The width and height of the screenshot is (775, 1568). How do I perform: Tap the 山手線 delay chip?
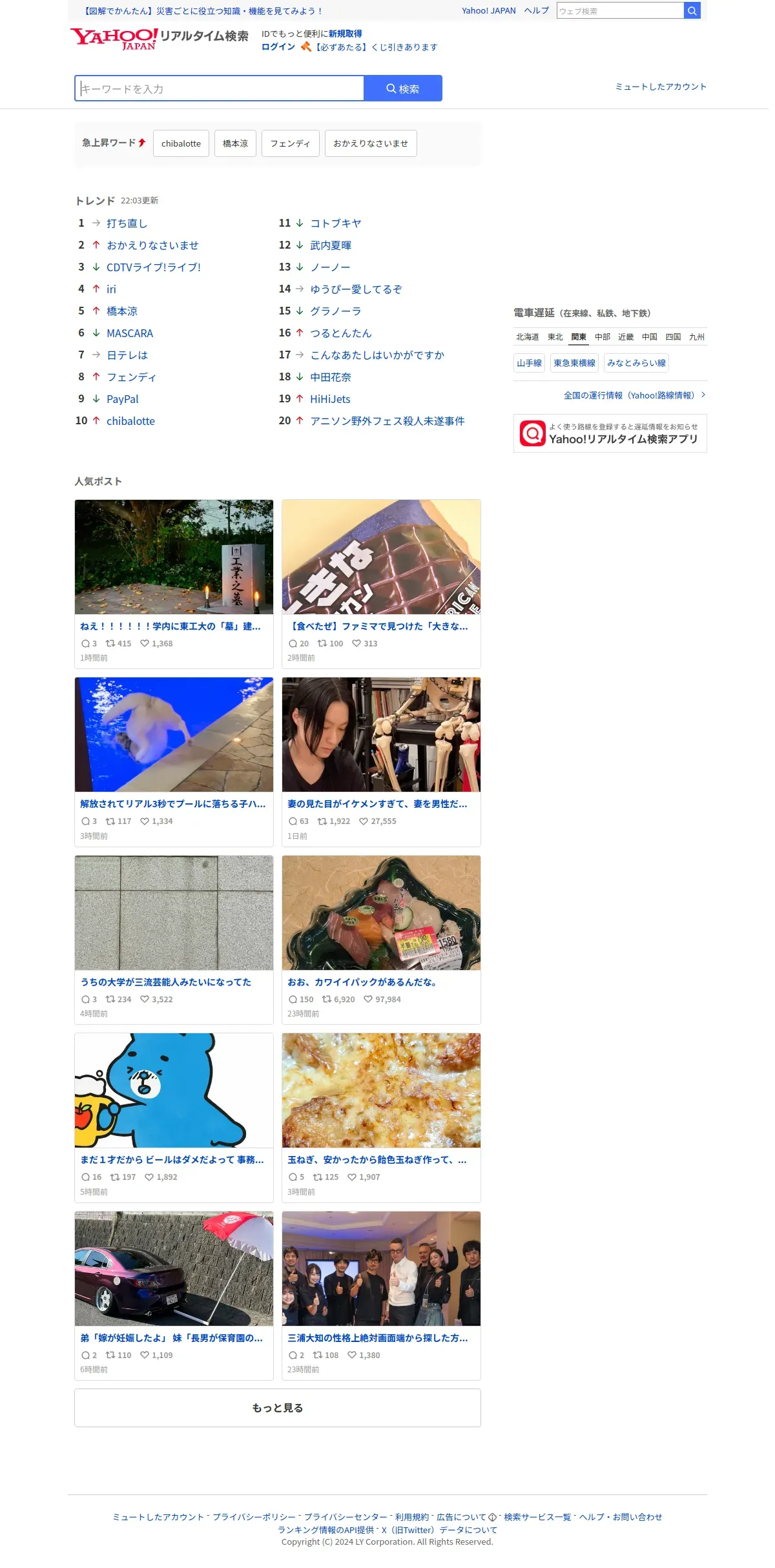coord(529,363)
